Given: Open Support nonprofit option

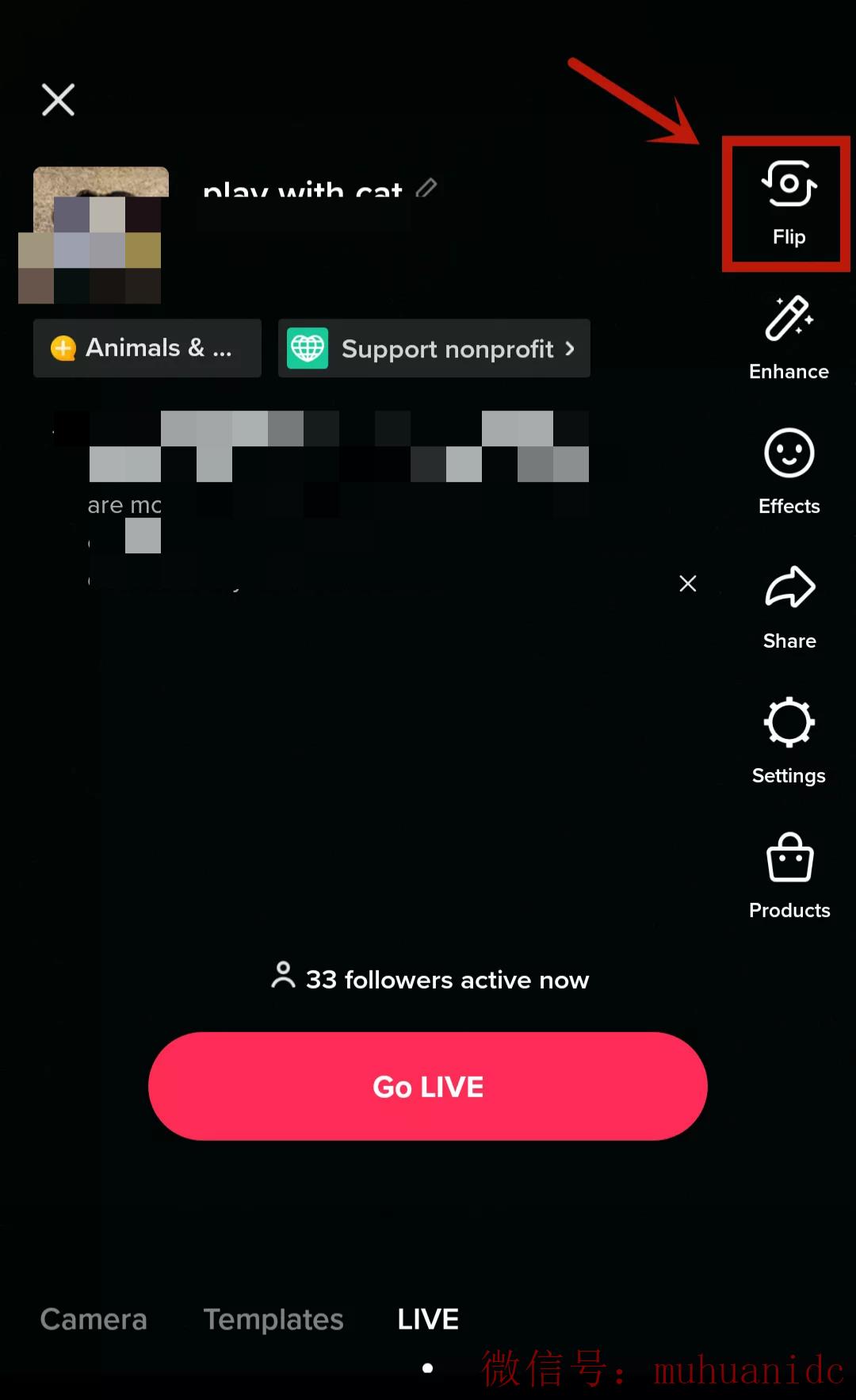Looking at the screenshot, I should [x=434, y=348].
